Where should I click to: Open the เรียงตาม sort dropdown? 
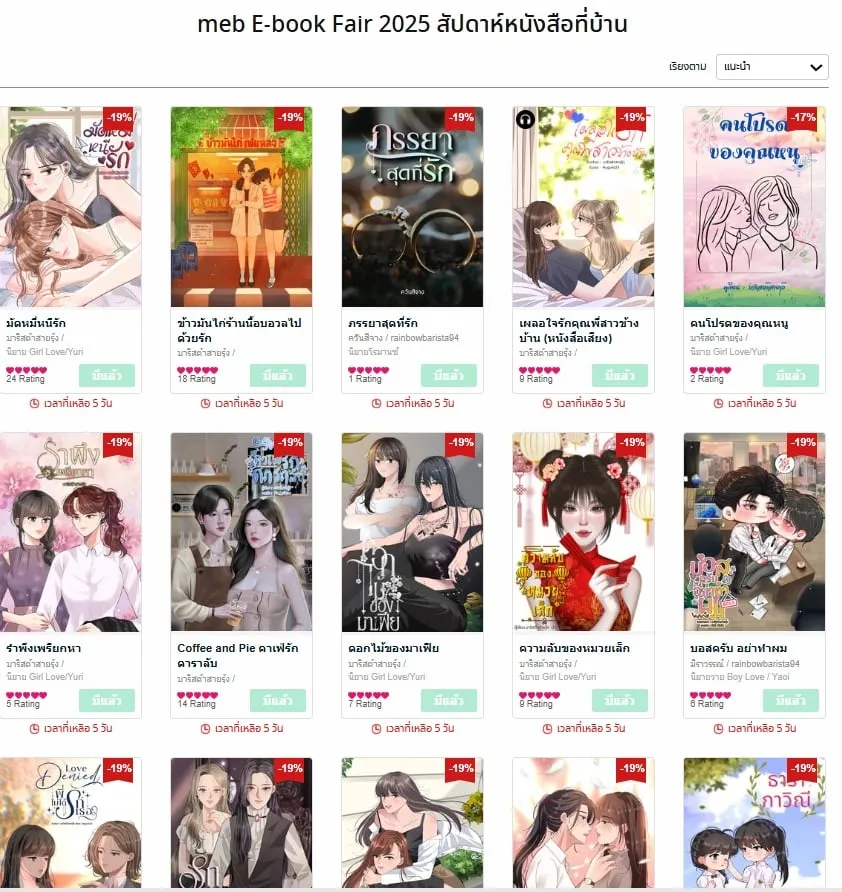point(773,67)
